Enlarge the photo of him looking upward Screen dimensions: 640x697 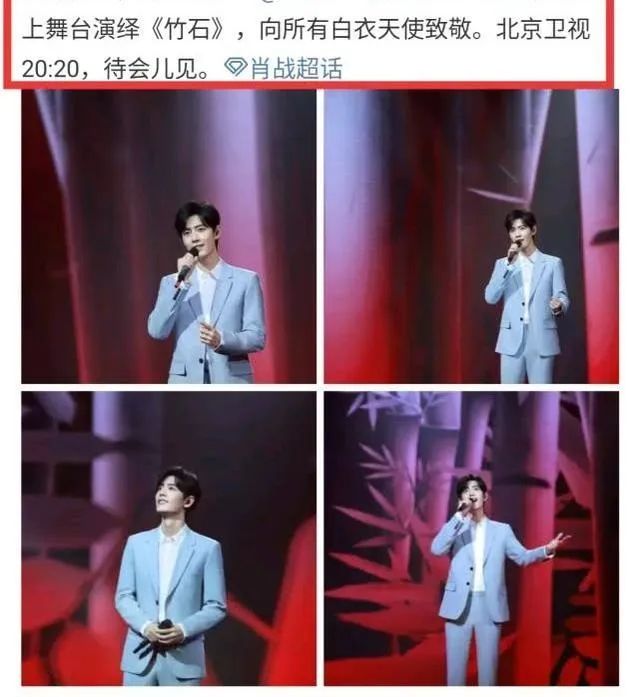click(x=169, y=538)
